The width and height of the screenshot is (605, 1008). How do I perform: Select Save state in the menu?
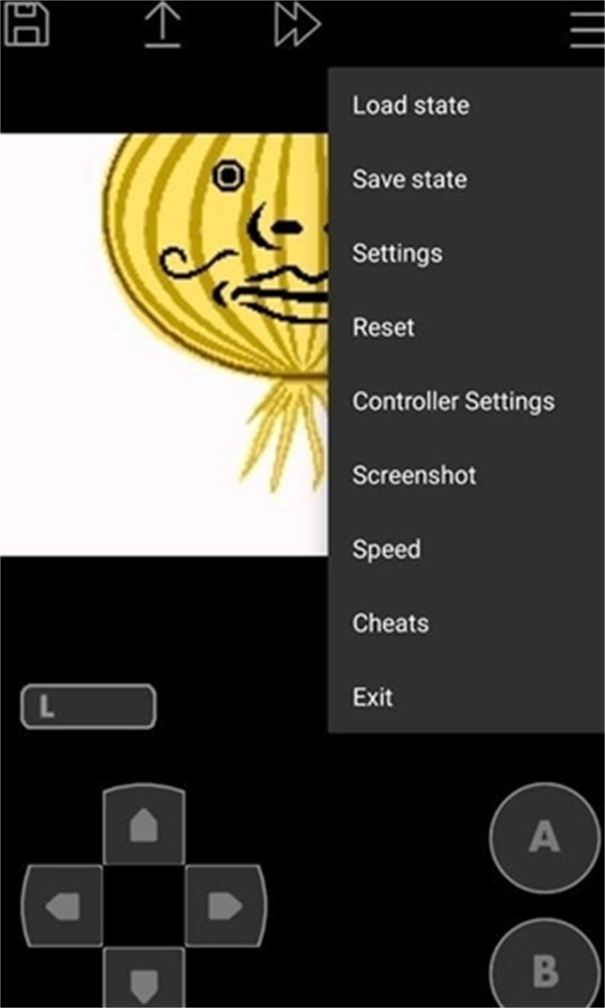(409, 179)
